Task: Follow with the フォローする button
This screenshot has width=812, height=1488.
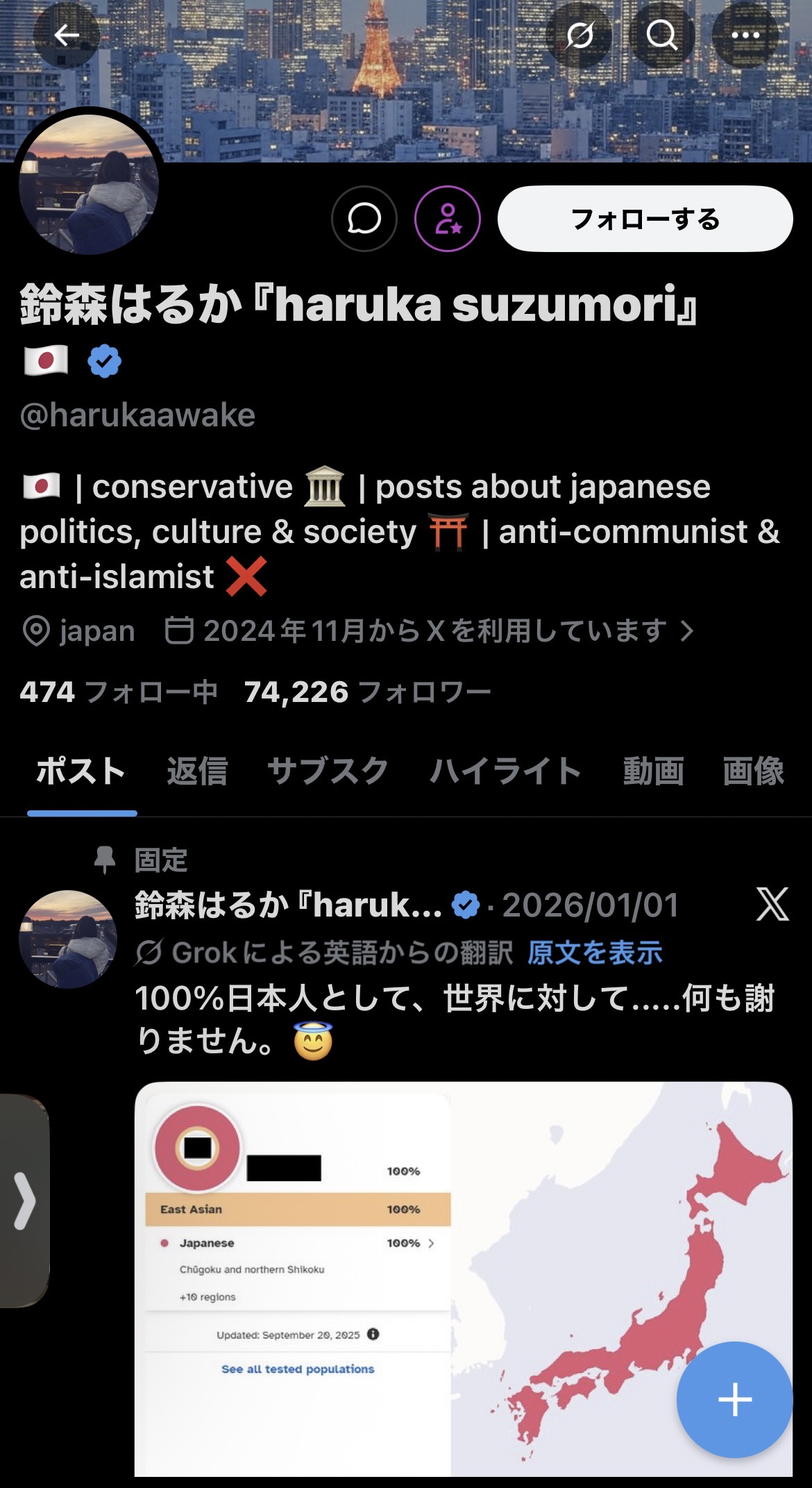Action: [x=645, y=219]
